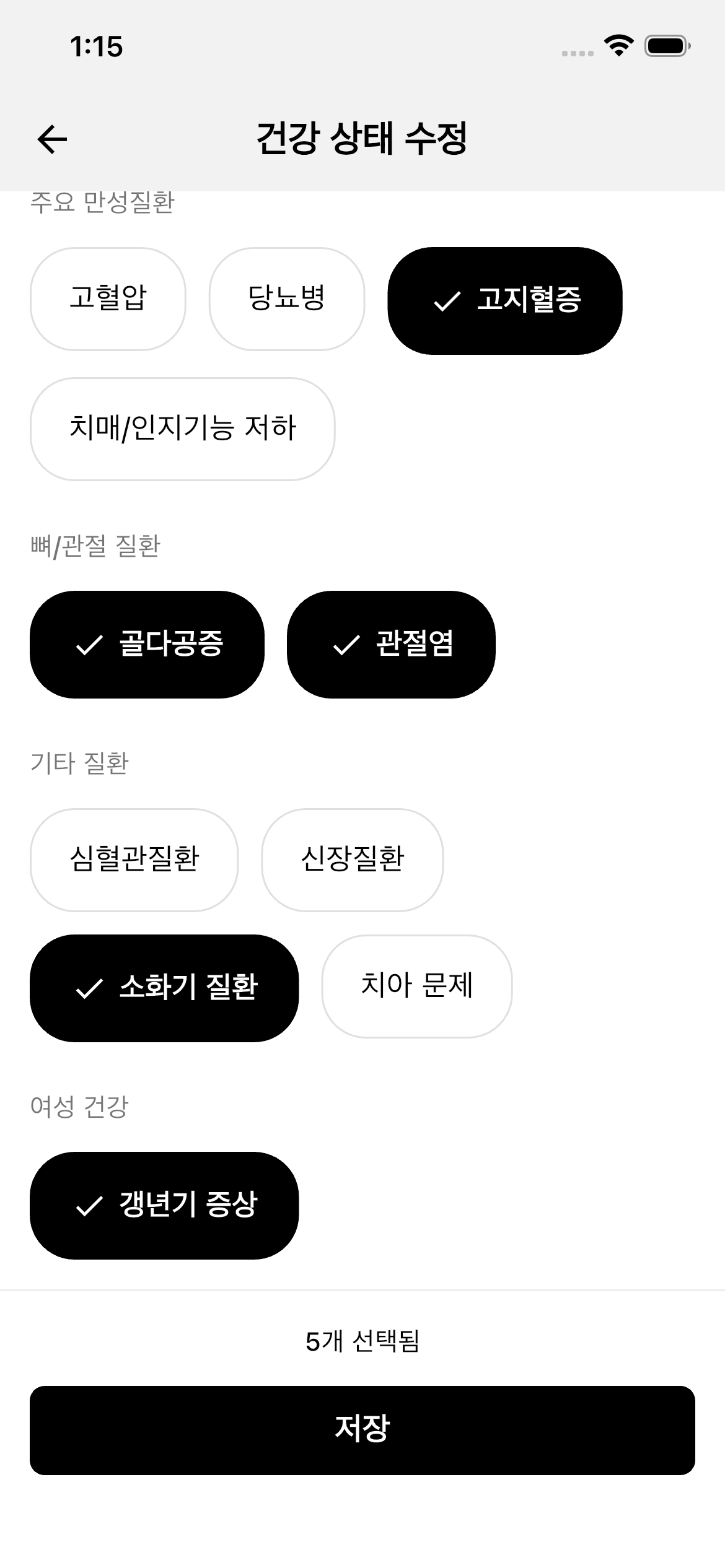Select the 당뇨병 chip
The width and height of the screenshot is (725, 1568).
pyautogui.click(x=286, y=299)
